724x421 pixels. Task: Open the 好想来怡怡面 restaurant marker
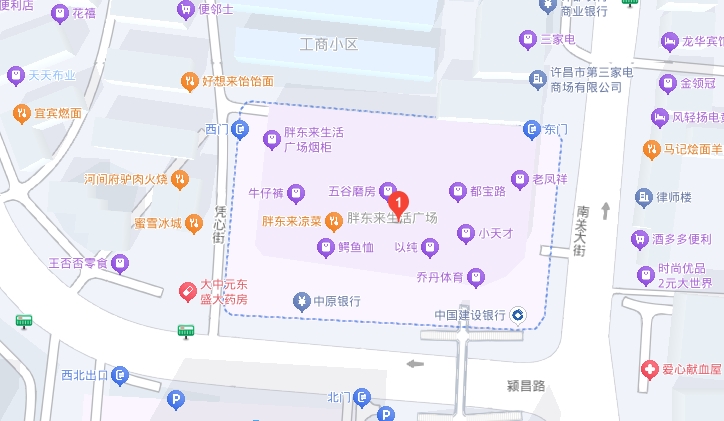click(x=189, y=81)
